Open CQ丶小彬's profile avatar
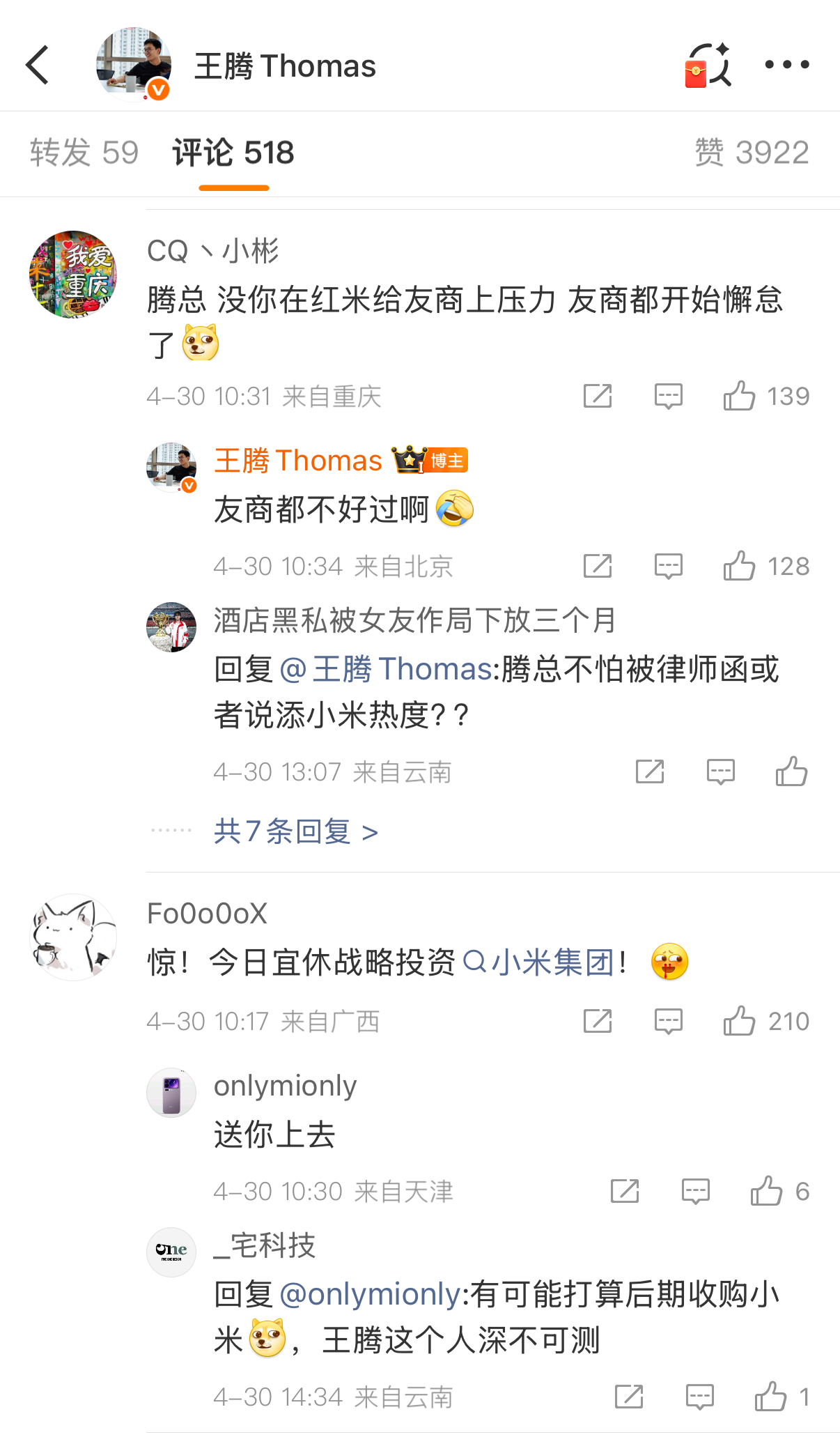 73,275
